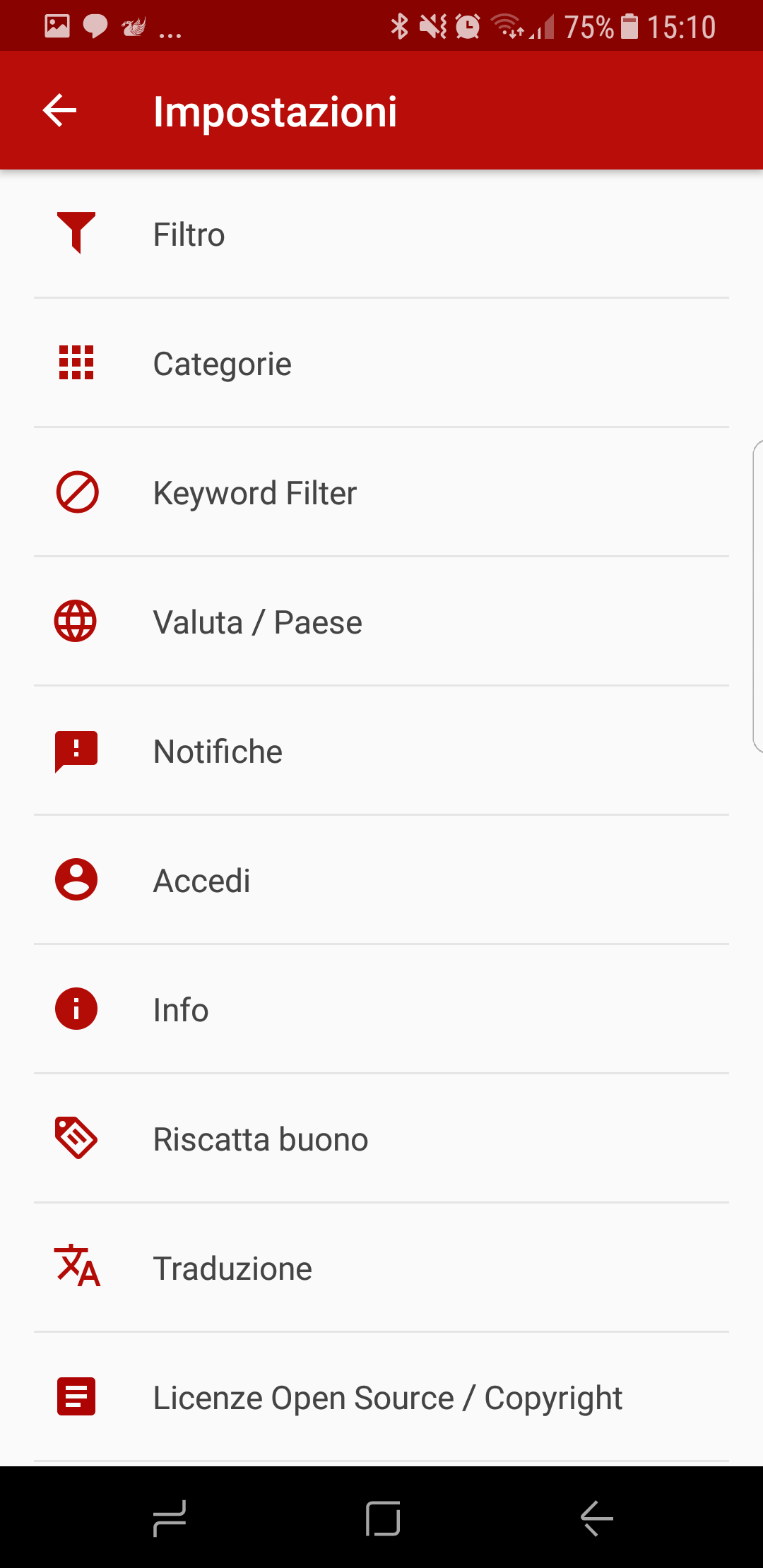Image resolution: width=763 pixels, height=1568 pixels.
Task: Open the Licenze Open Source / Copyright page
Action: tap(381, 1397)
